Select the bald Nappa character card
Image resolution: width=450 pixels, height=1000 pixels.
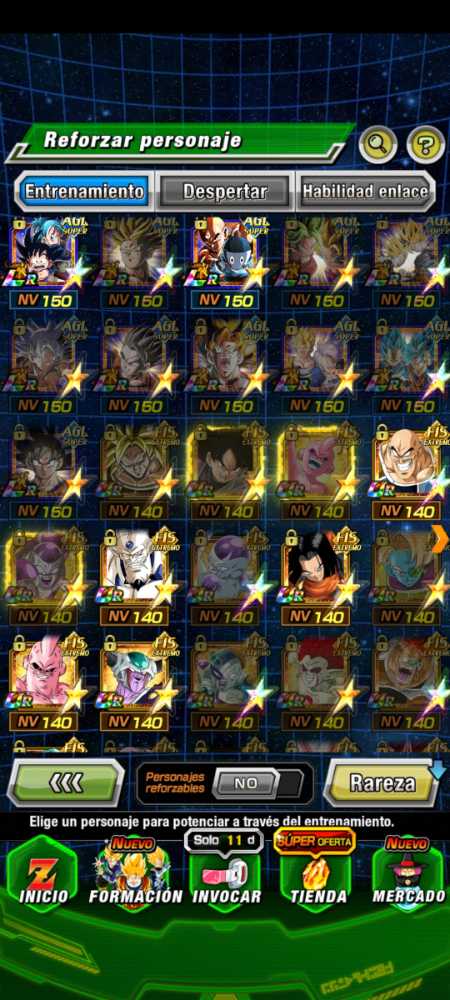point(407,471)
